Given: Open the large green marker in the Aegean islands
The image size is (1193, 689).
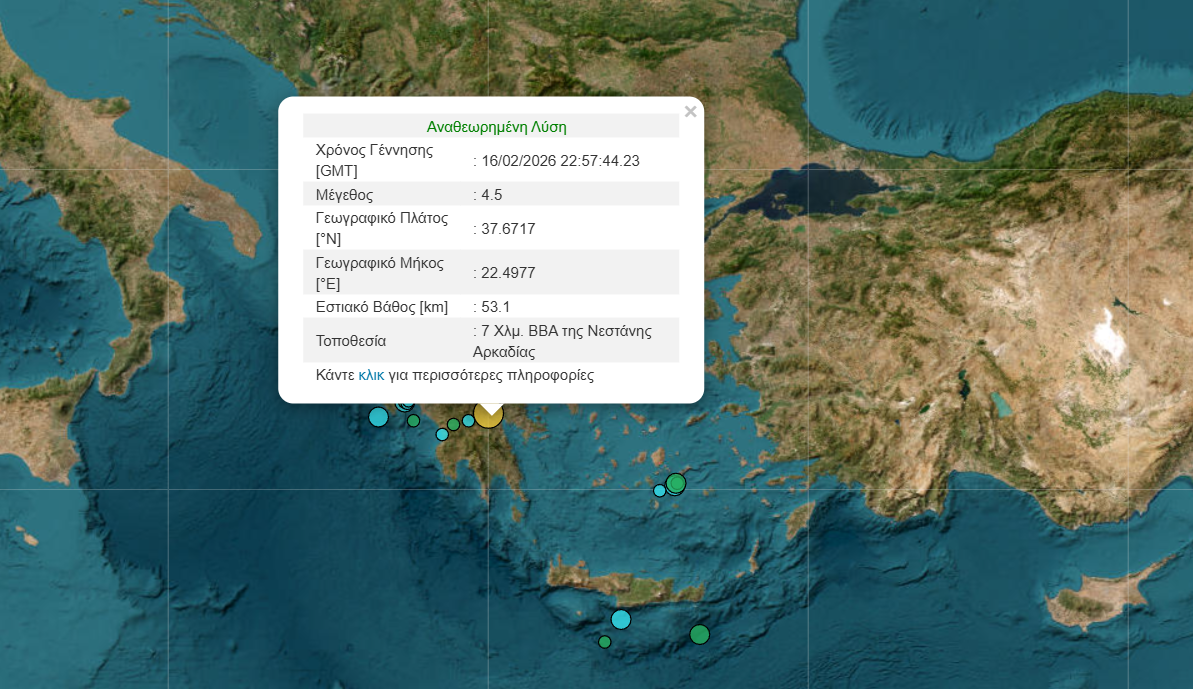Looking at the screenshot, I should pyautogui.click(x=676, y=484).
